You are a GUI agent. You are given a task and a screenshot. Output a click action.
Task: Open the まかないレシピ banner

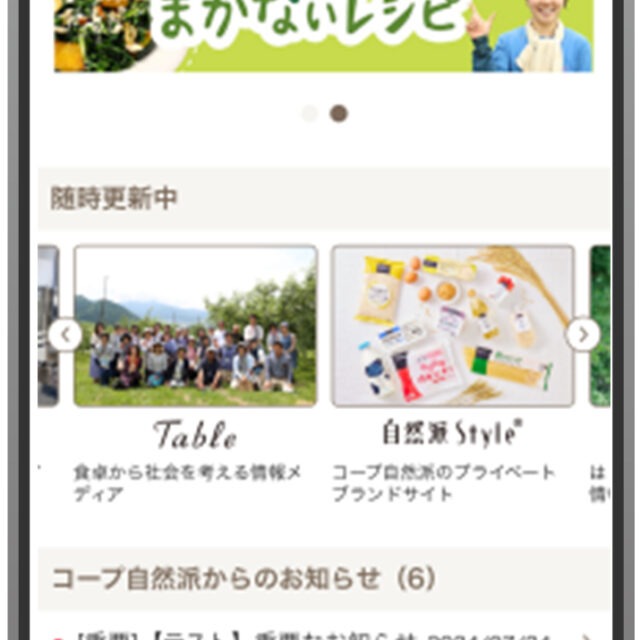[x=323, y=35]
